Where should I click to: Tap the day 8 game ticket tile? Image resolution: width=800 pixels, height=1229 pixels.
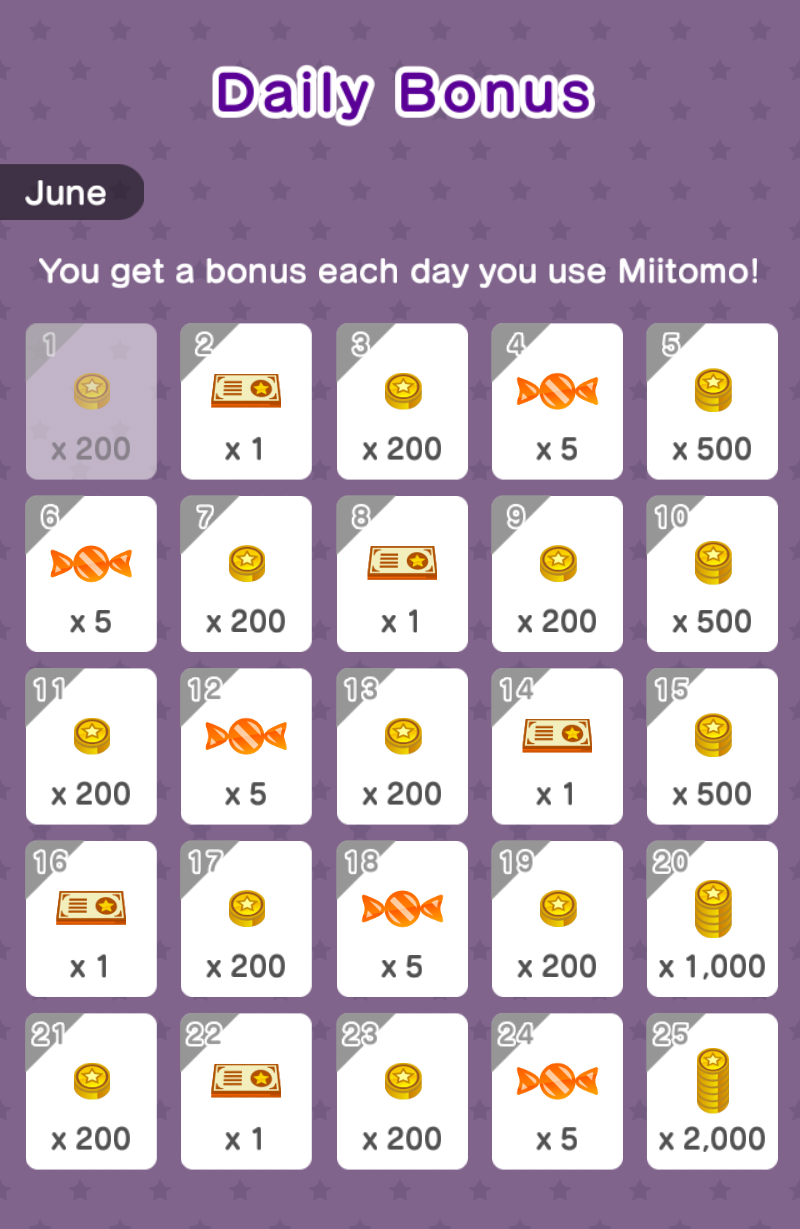click(402, 574)
